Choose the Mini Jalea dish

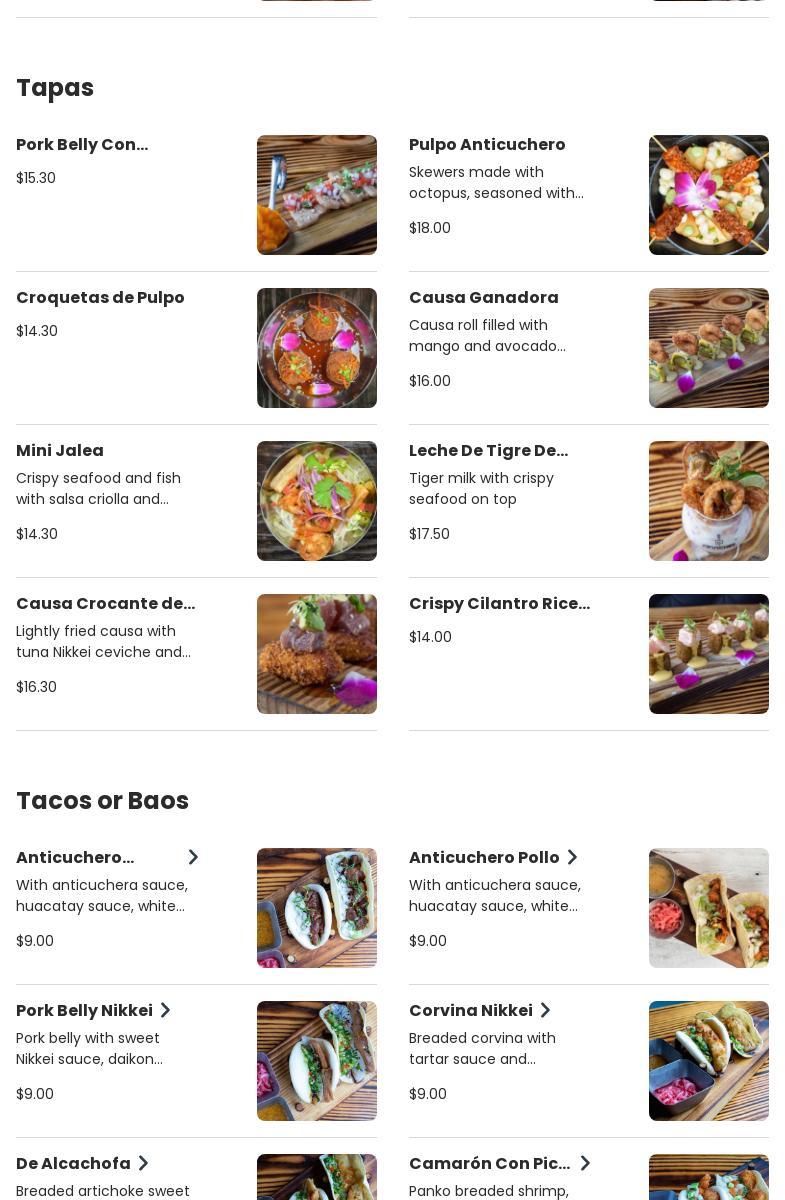60,451
